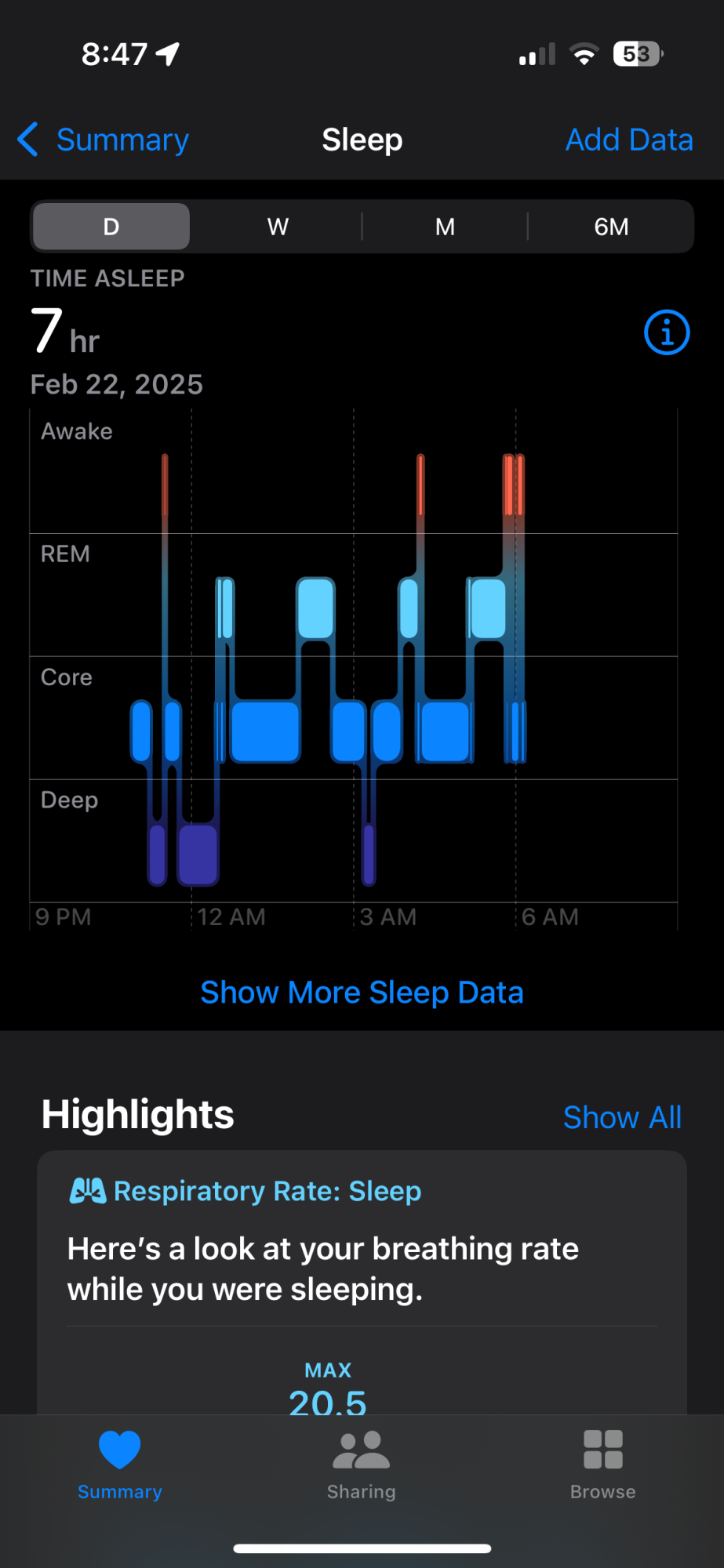Image resolution: width=724 pixels, height=1568 pixels.
Task: Switch to the W weekly view
Action: click(278, 227)
